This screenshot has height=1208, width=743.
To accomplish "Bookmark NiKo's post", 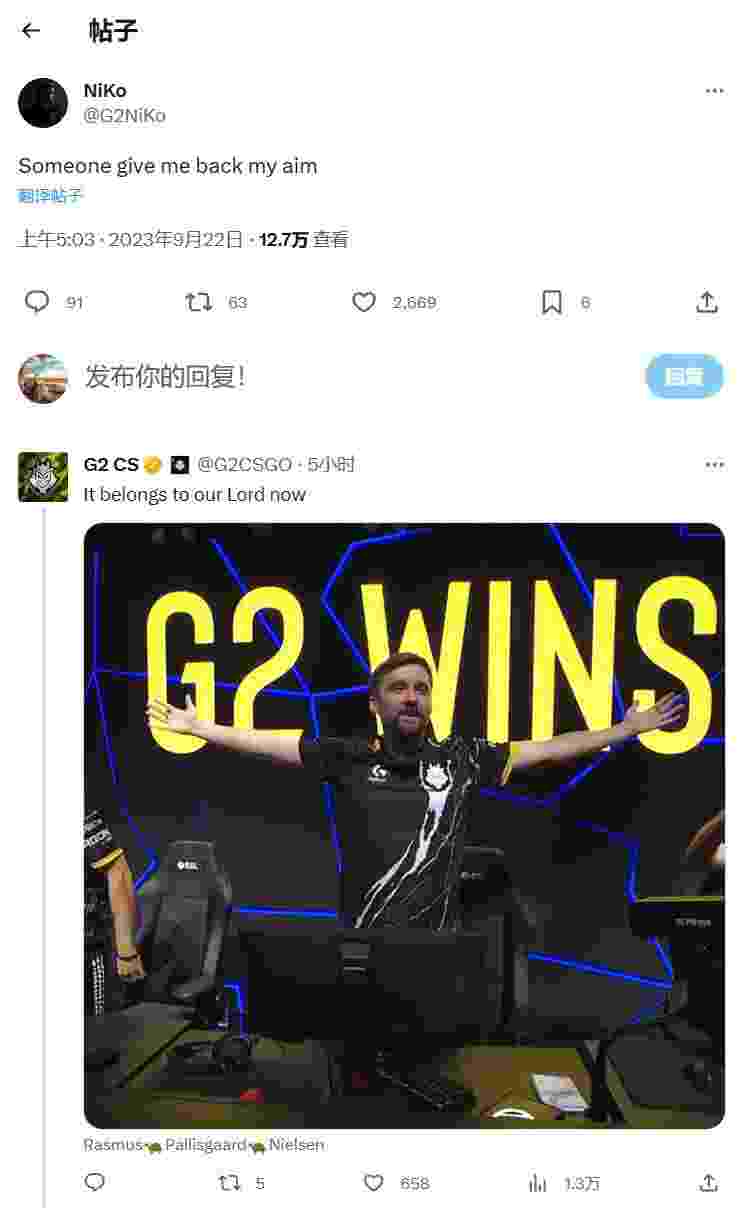I will coord(552,302).
